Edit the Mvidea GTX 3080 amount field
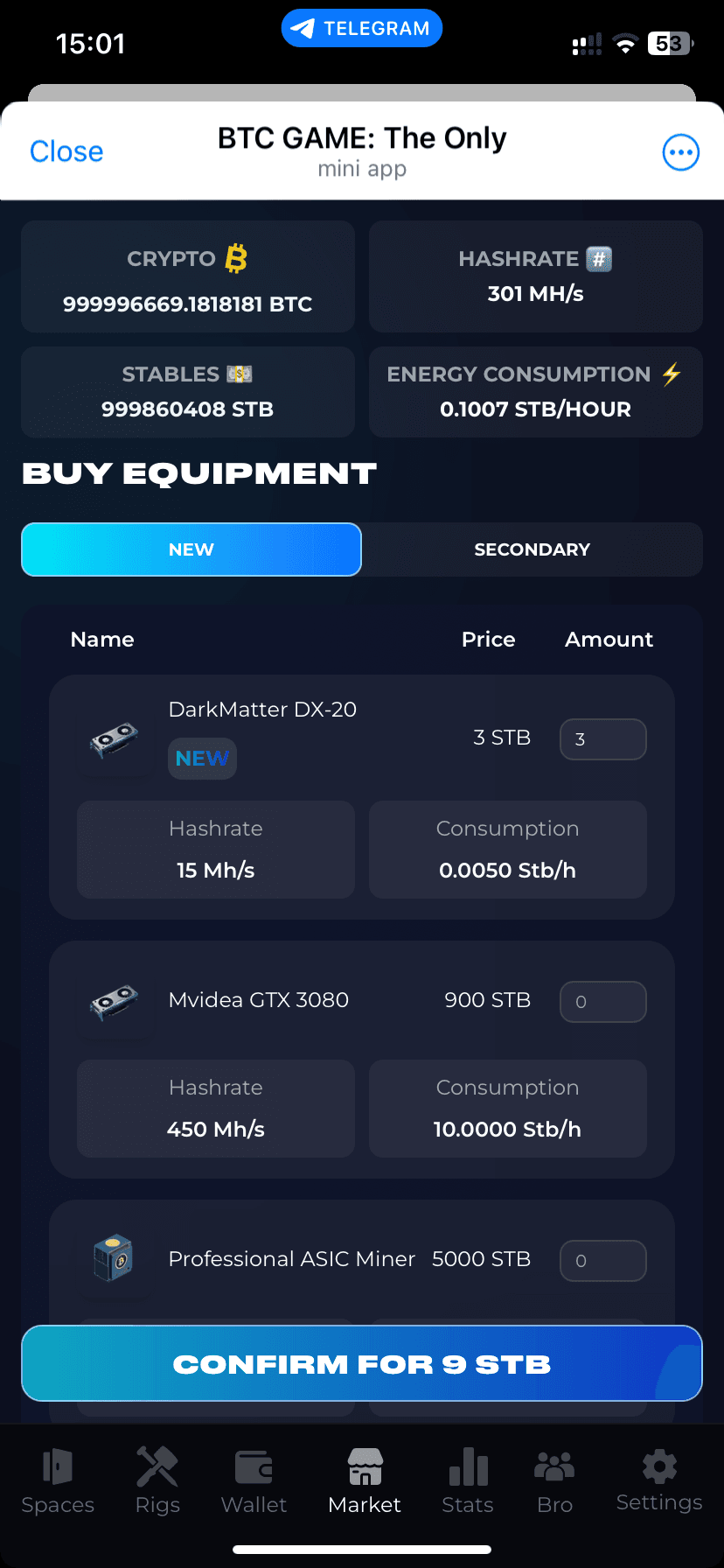 pyautogui.click(x=602, y=1002)
